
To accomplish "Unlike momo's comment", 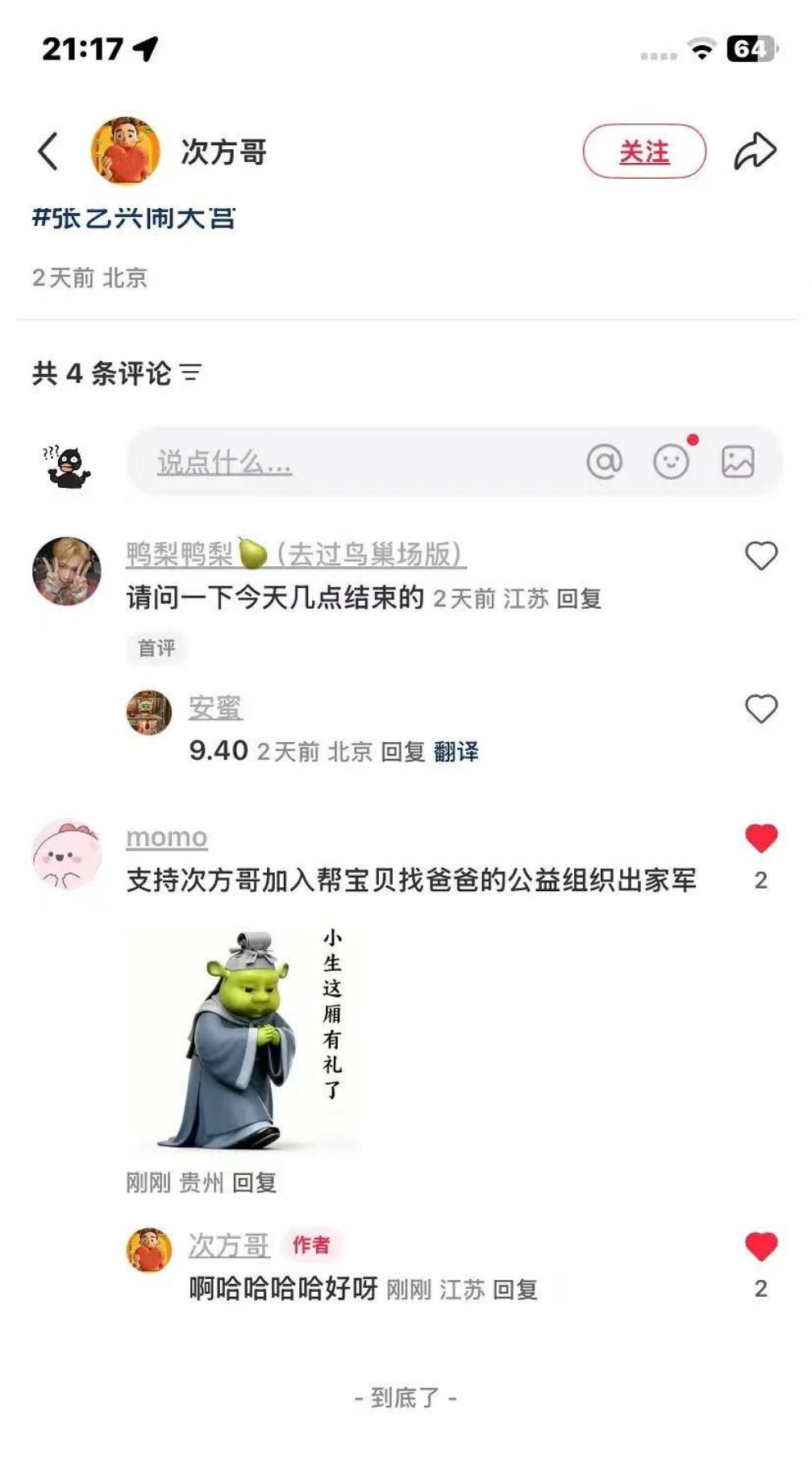I will [x=760, y=839].
